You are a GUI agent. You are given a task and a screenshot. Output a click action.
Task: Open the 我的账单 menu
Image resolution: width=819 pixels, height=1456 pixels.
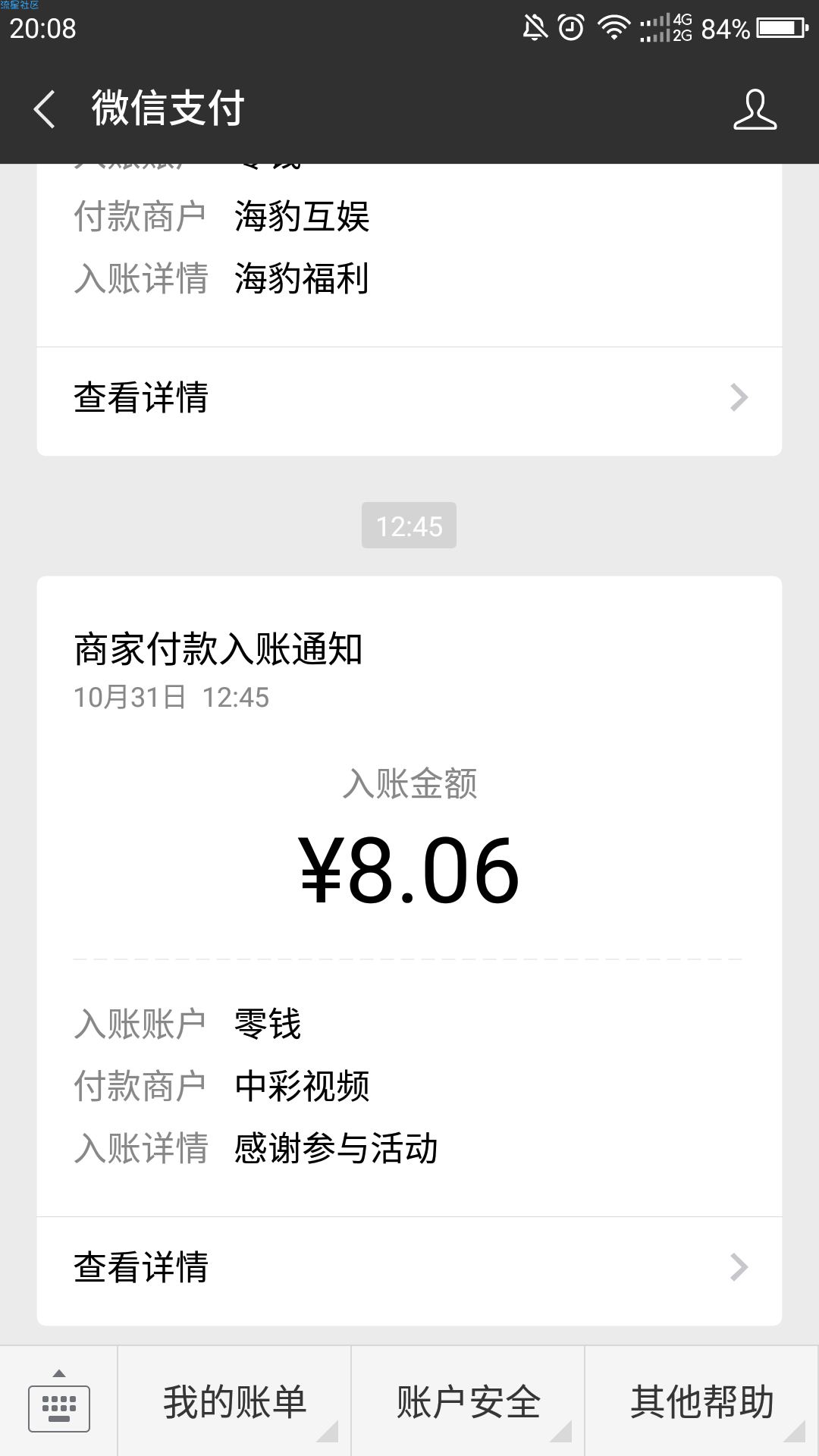235,1401
